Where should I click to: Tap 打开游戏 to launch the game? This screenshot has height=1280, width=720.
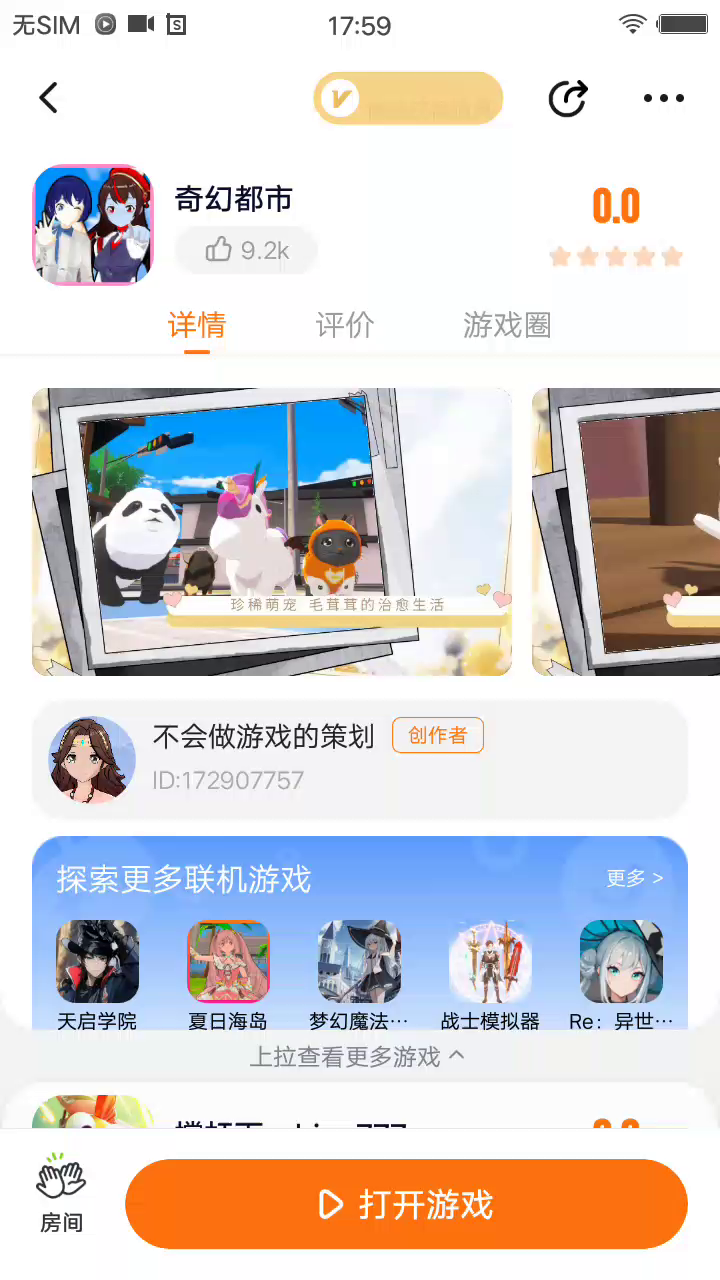tap(406, 1204)
